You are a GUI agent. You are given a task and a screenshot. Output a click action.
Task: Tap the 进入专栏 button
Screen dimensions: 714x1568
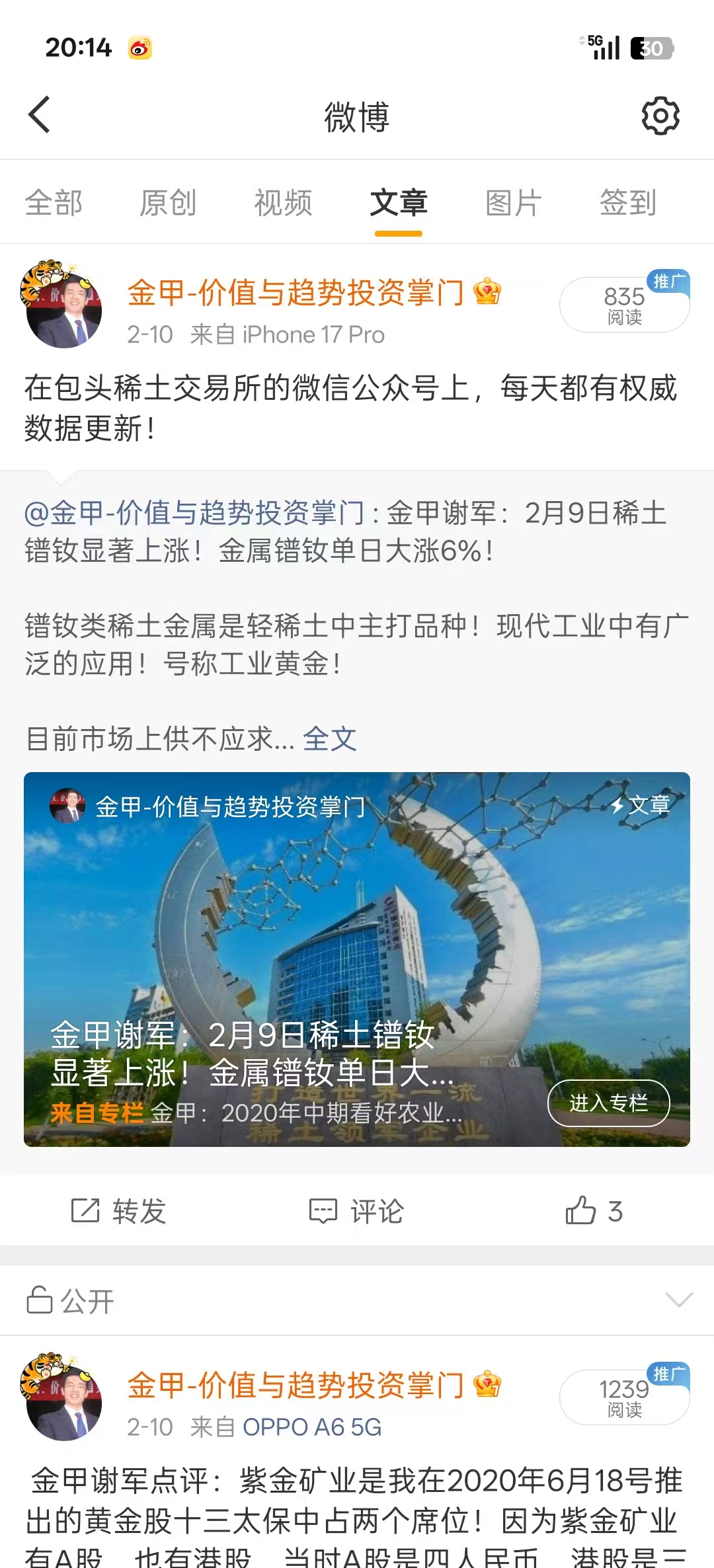point(608,1103)
